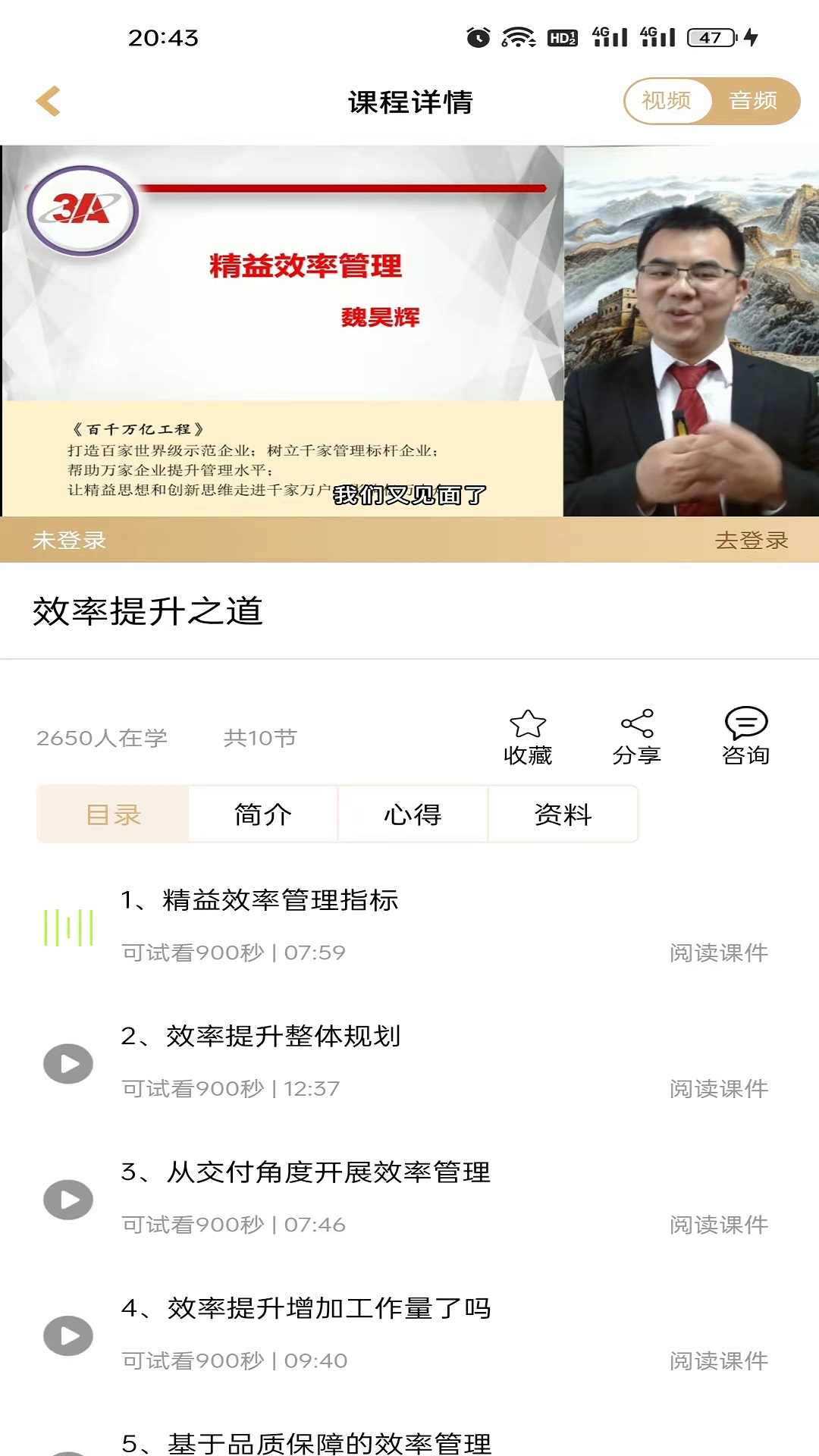Switch to the 简介 tab
819x1456 pixels.
point(263,814)
